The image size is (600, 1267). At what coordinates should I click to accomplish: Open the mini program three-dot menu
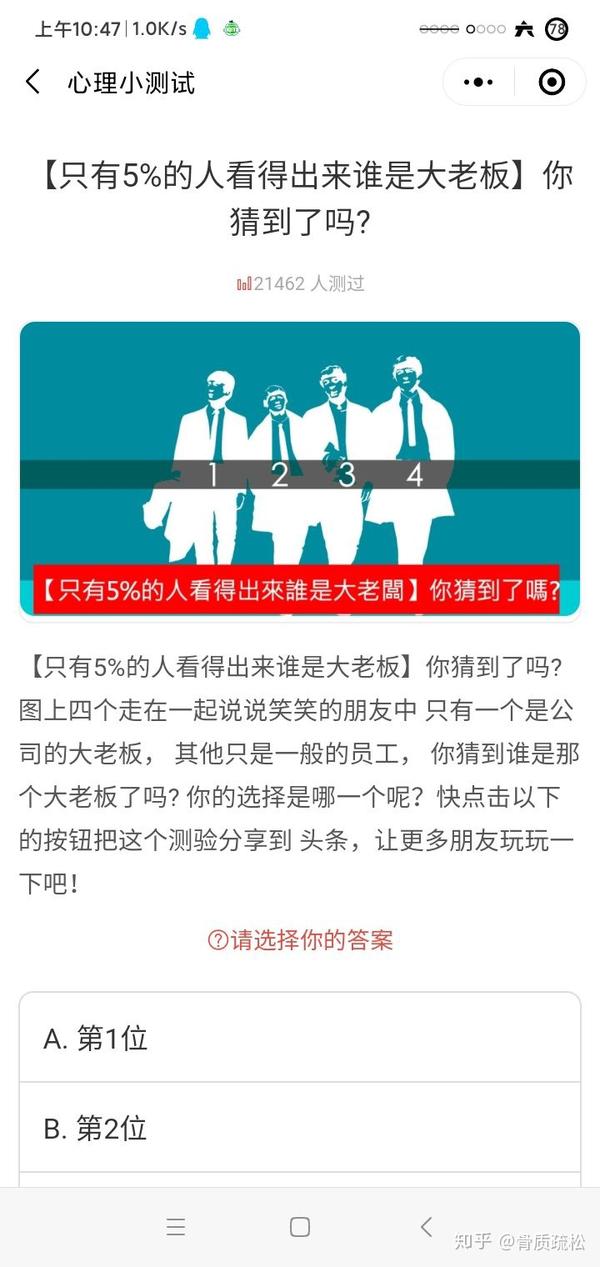(479, 82)
